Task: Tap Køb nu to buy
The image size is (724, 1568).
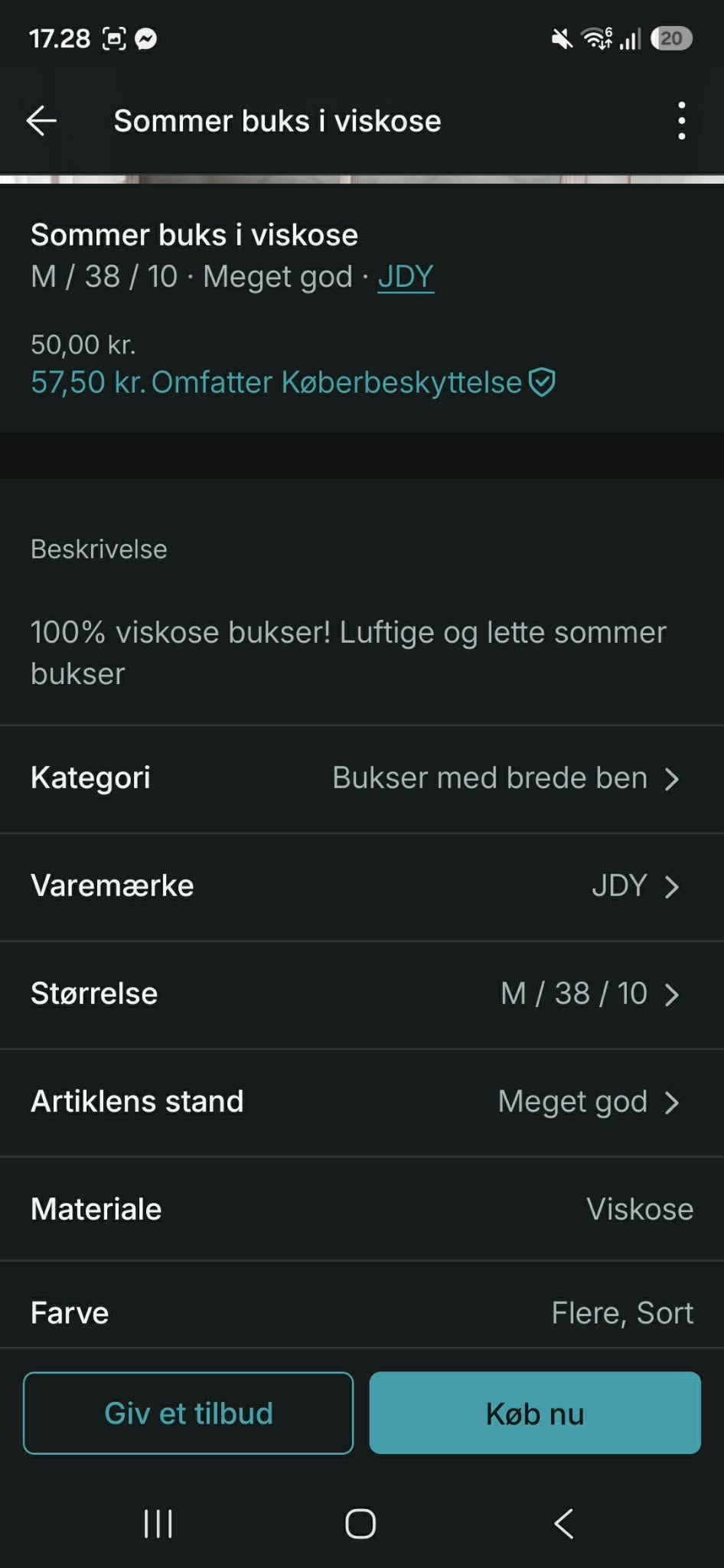Action: (x=535, y=1413)
